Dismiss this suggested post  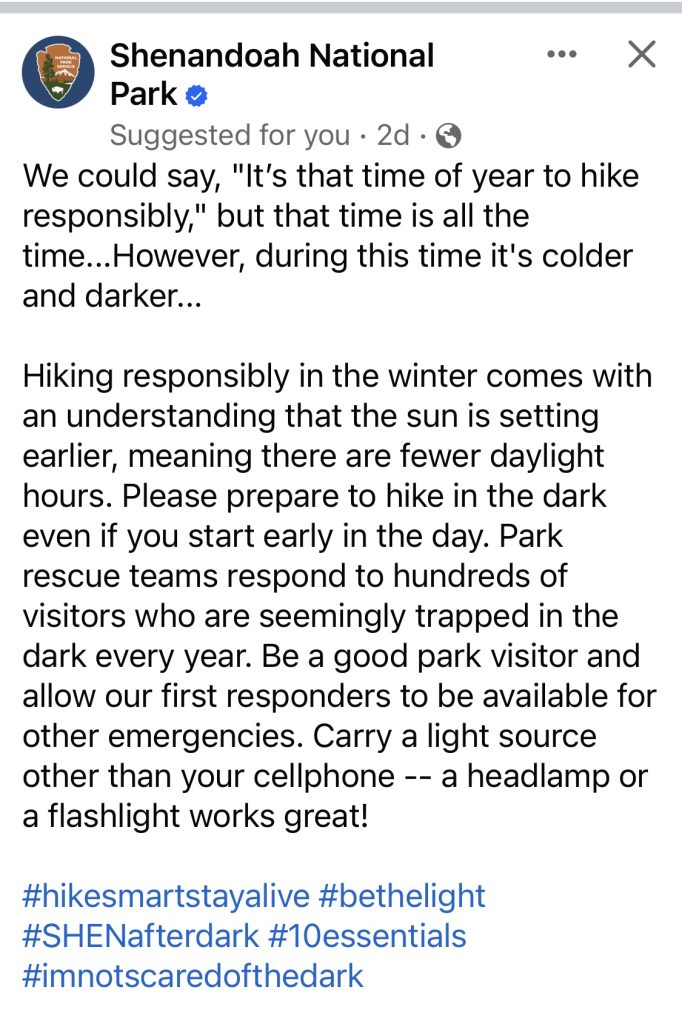point(641,55)
